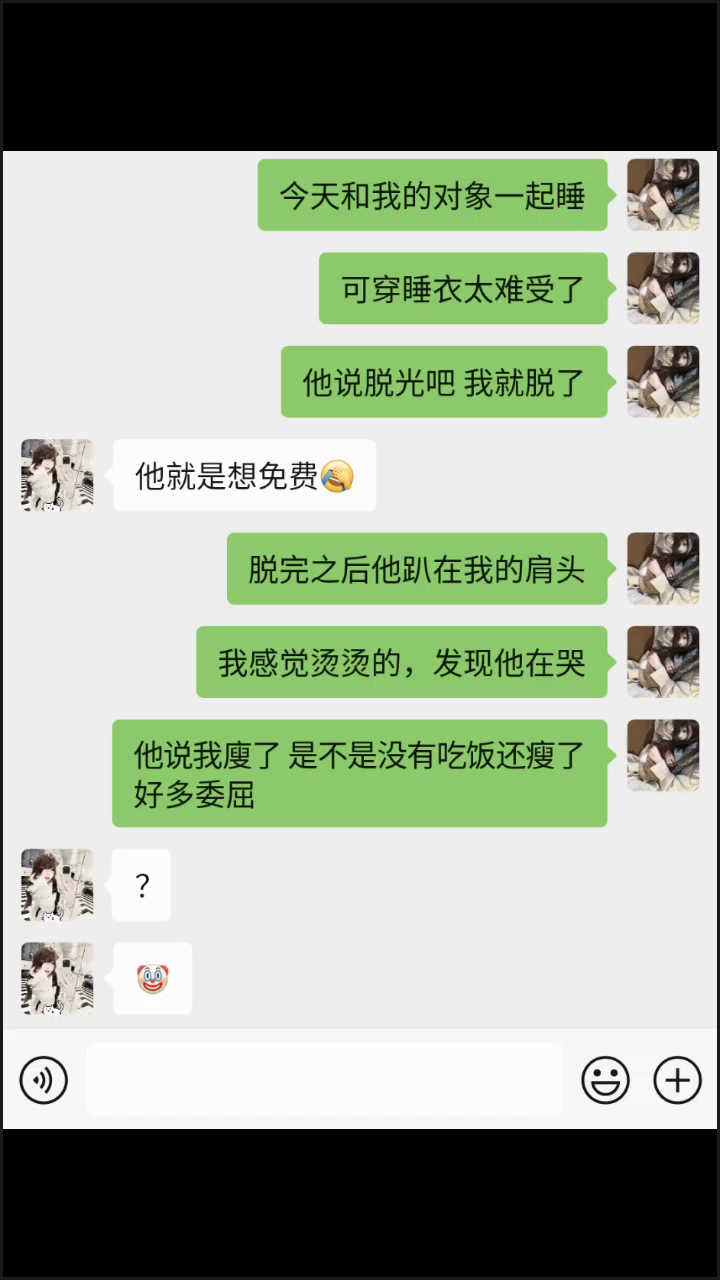Switch to voice message input
The image size is (720, 1280).
click(x=44, y=1080)
